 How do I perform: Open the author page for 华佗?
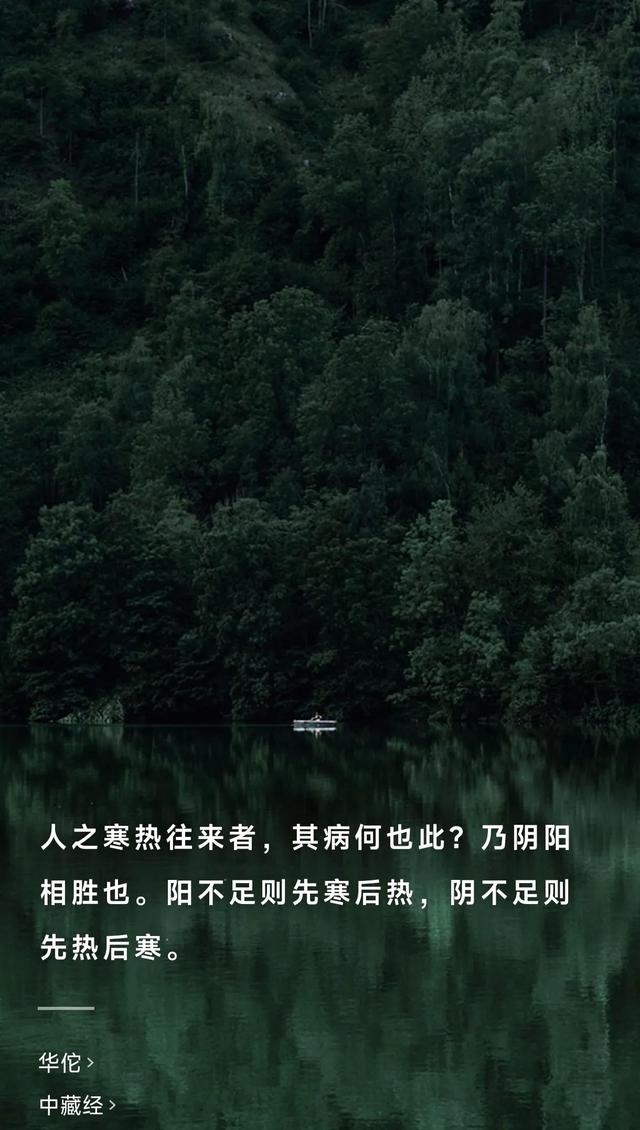(x=66, y=1063)
